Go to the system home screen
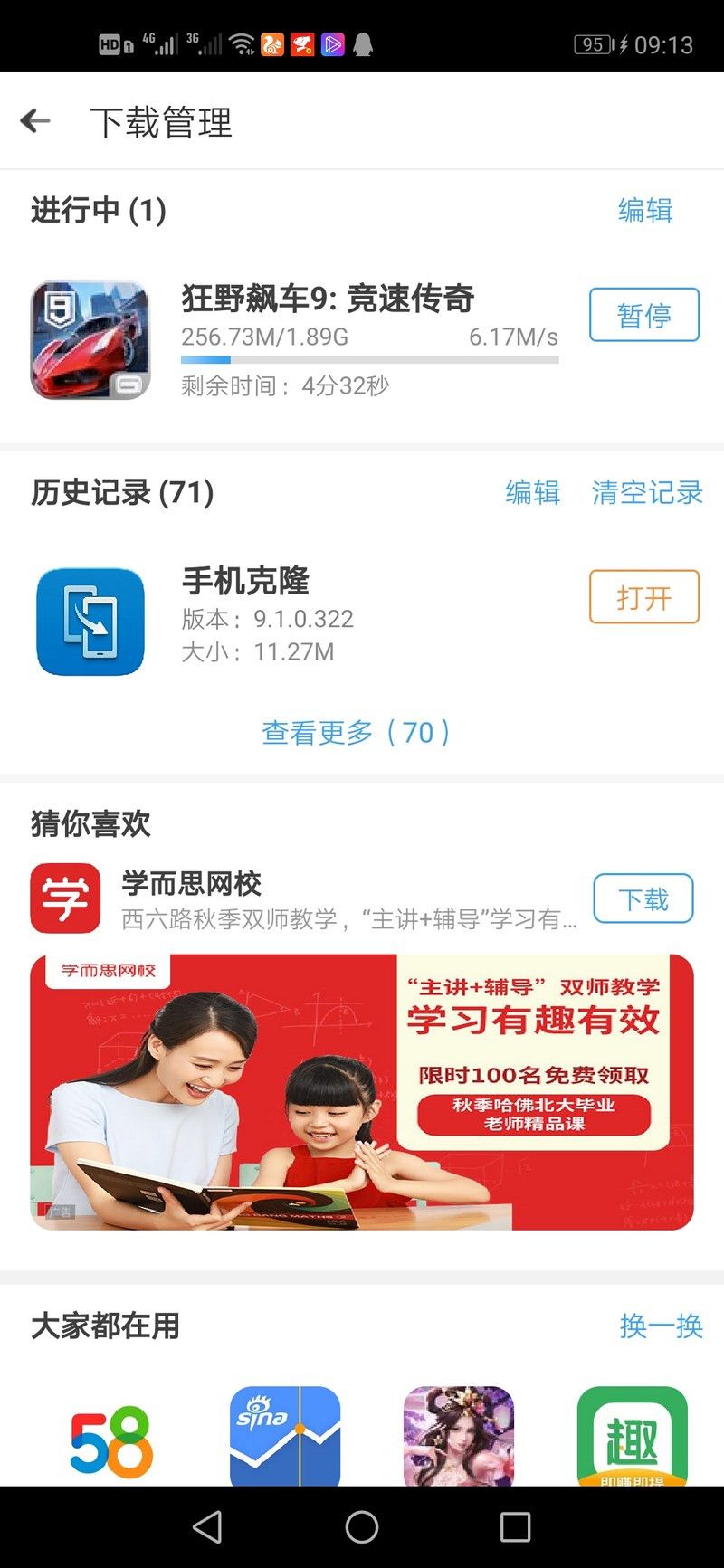Viewport: 724px width, 1568px height. pos(362,1527)
